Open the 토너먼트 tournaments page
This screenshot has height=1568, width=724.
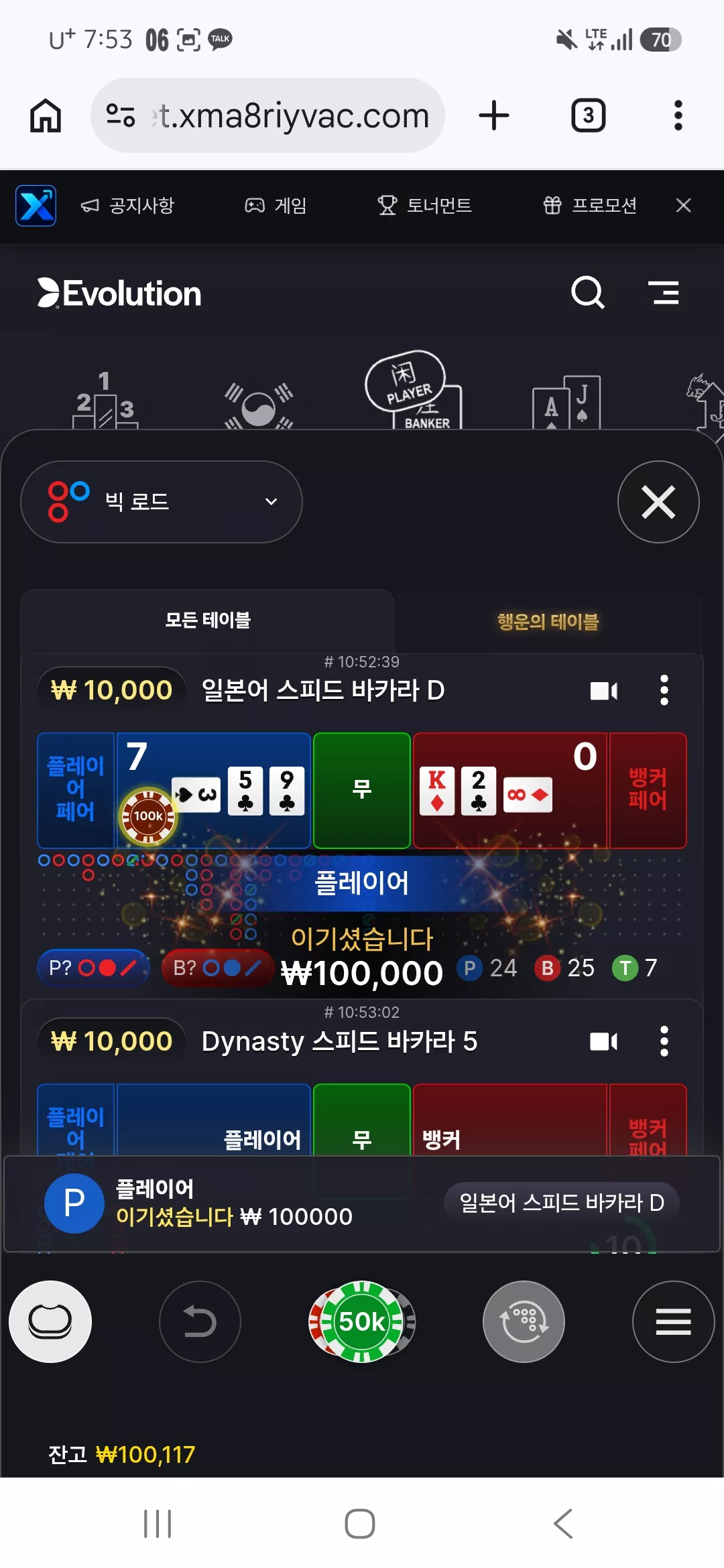click(x=424, y=205)
